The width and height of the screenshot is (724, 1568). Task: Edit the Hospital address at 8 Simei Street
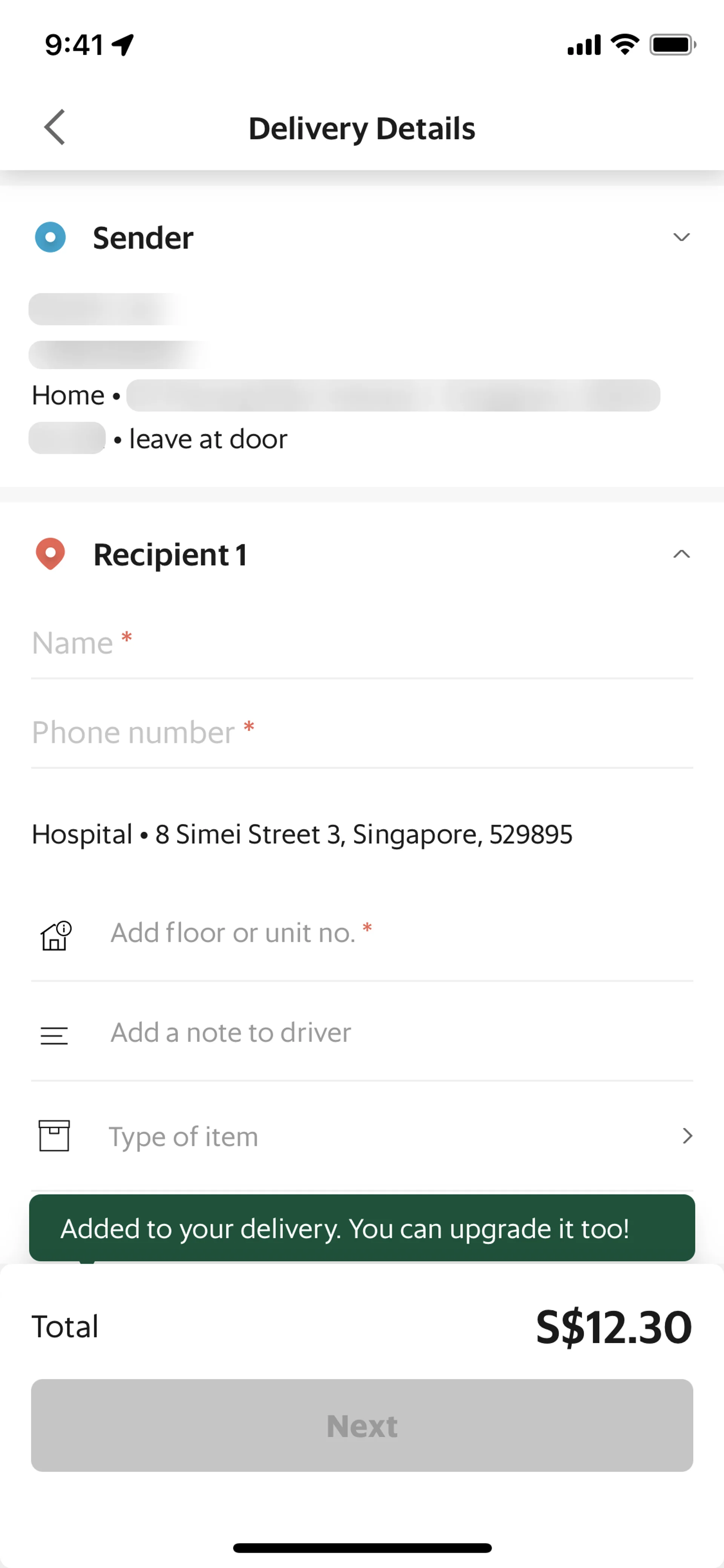(302, 834)
